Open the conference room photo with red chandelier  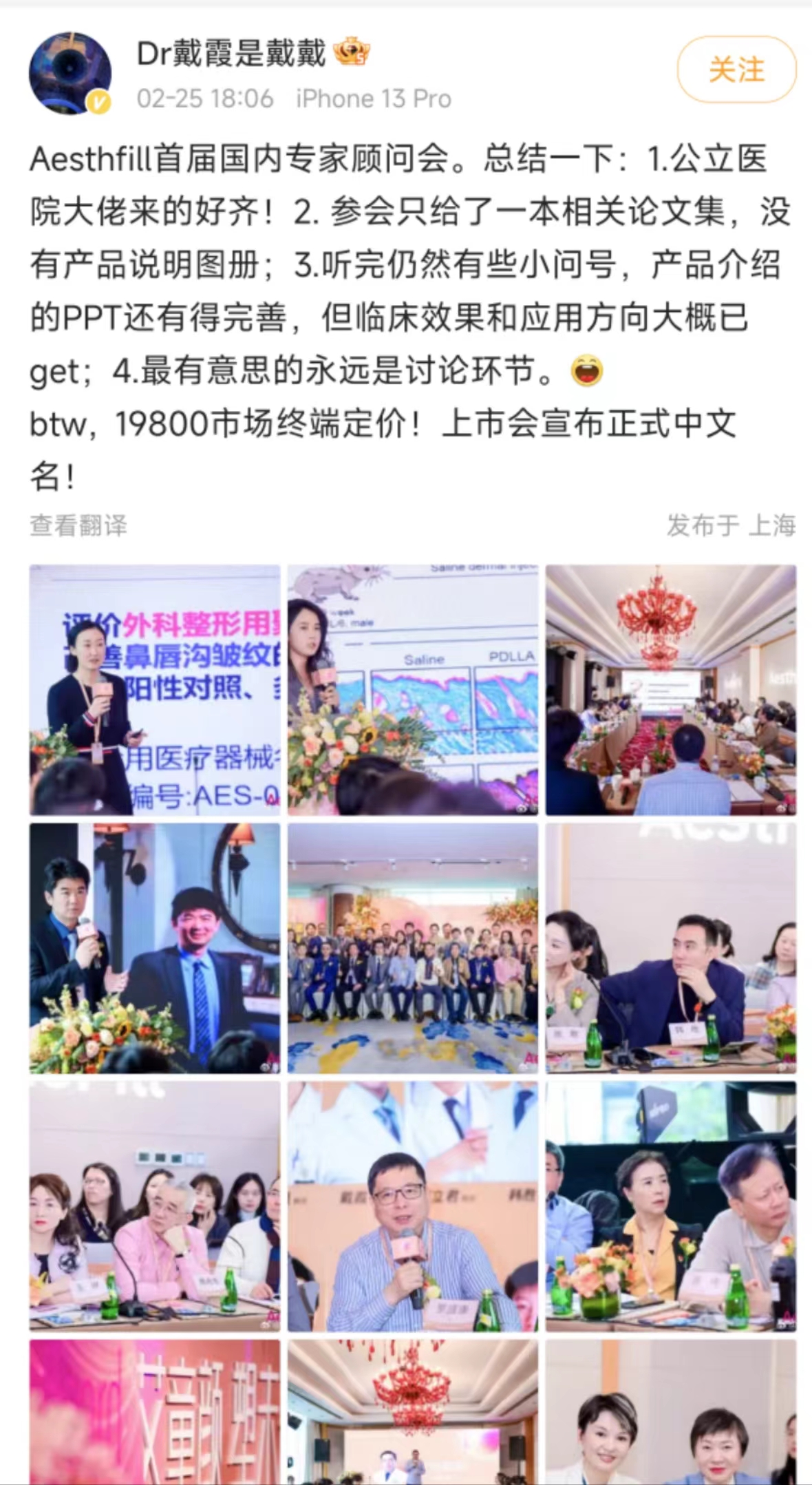coord(671,690)
